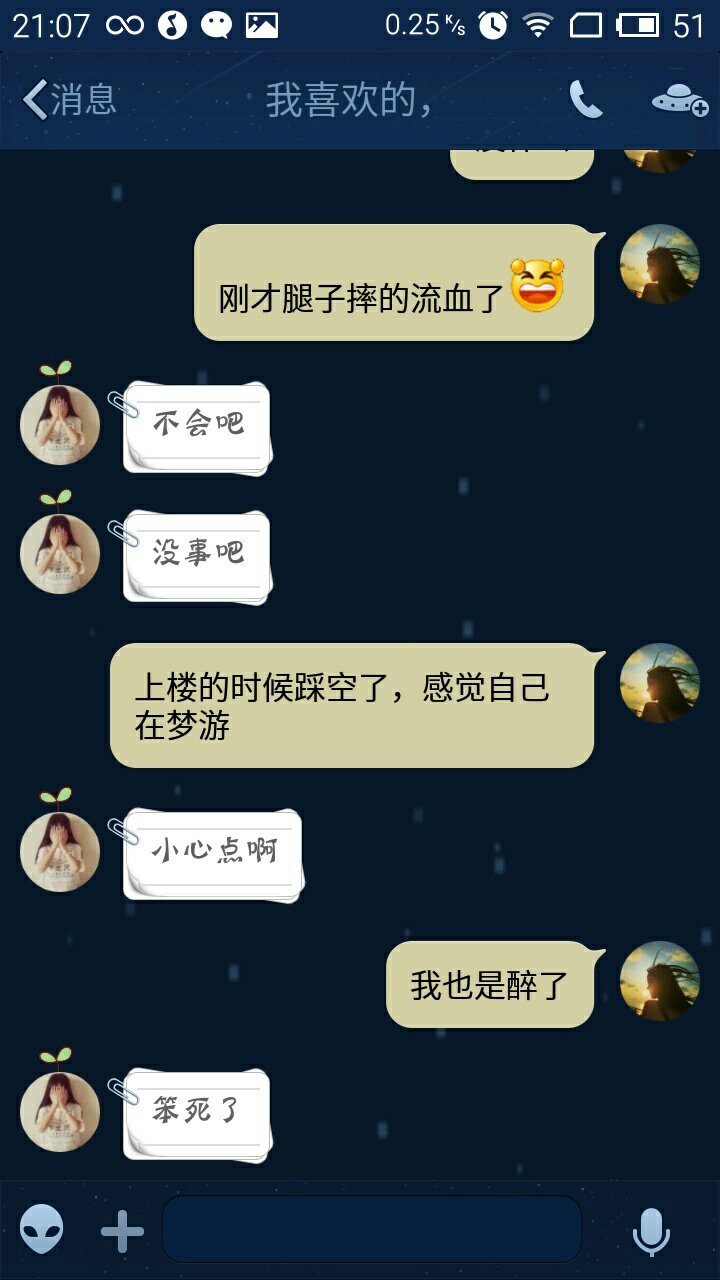Viewport: 720px width, 1280px height.
Task: Open the plus attachment menu
Action: [122, 1231]
